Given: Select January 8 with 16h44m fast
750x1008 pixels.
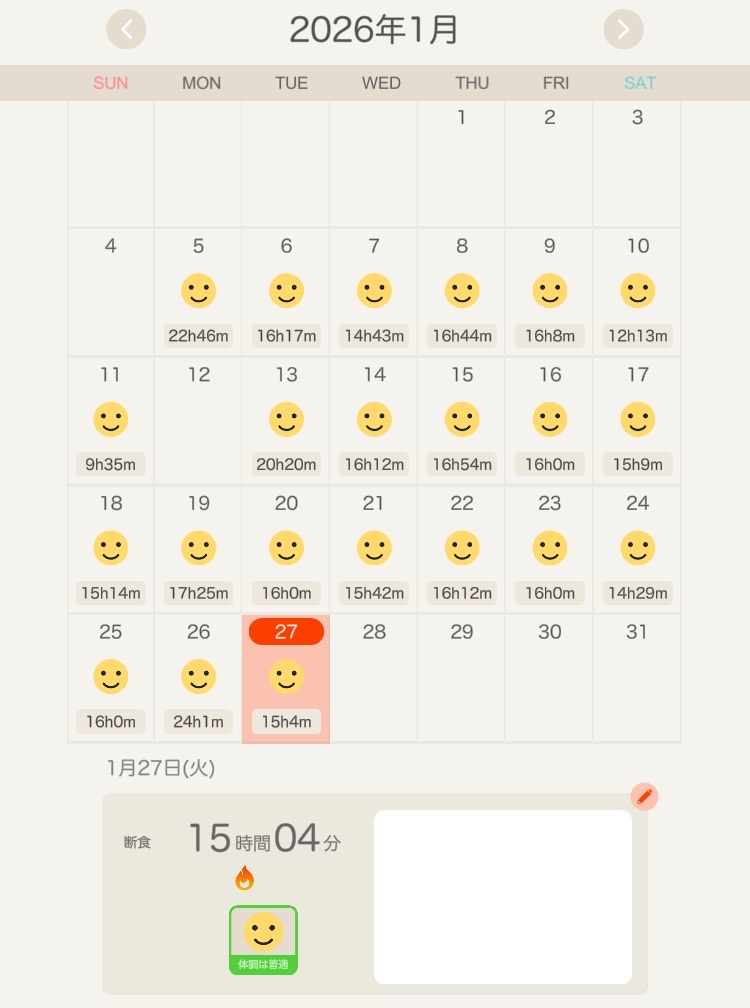Looking at the screenshot, I should [x=461, y=293].
